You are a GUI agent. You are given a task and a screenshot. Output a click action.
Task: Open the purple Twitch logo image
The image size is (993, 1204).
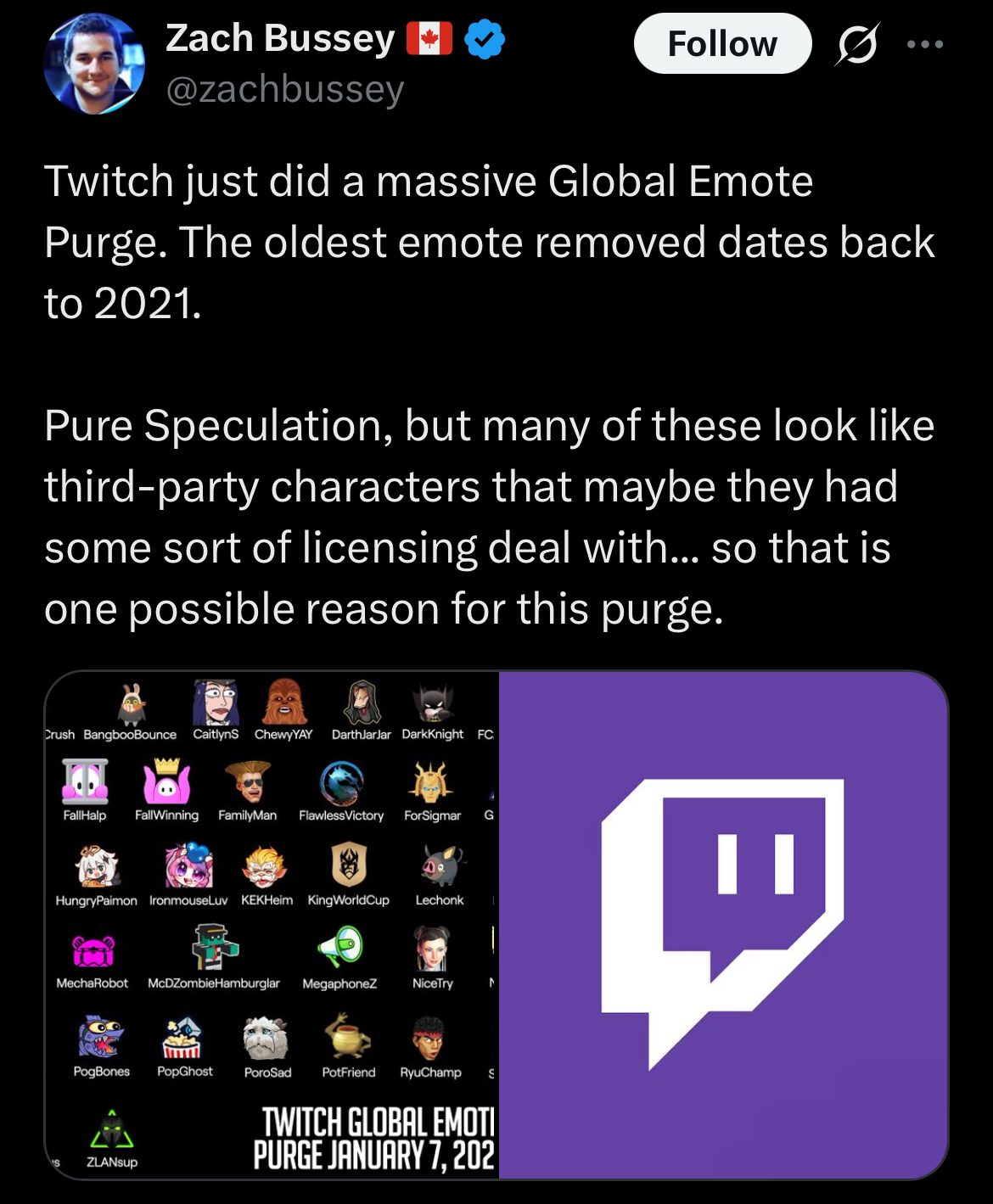pyautogui.click(x=723, y=924)
